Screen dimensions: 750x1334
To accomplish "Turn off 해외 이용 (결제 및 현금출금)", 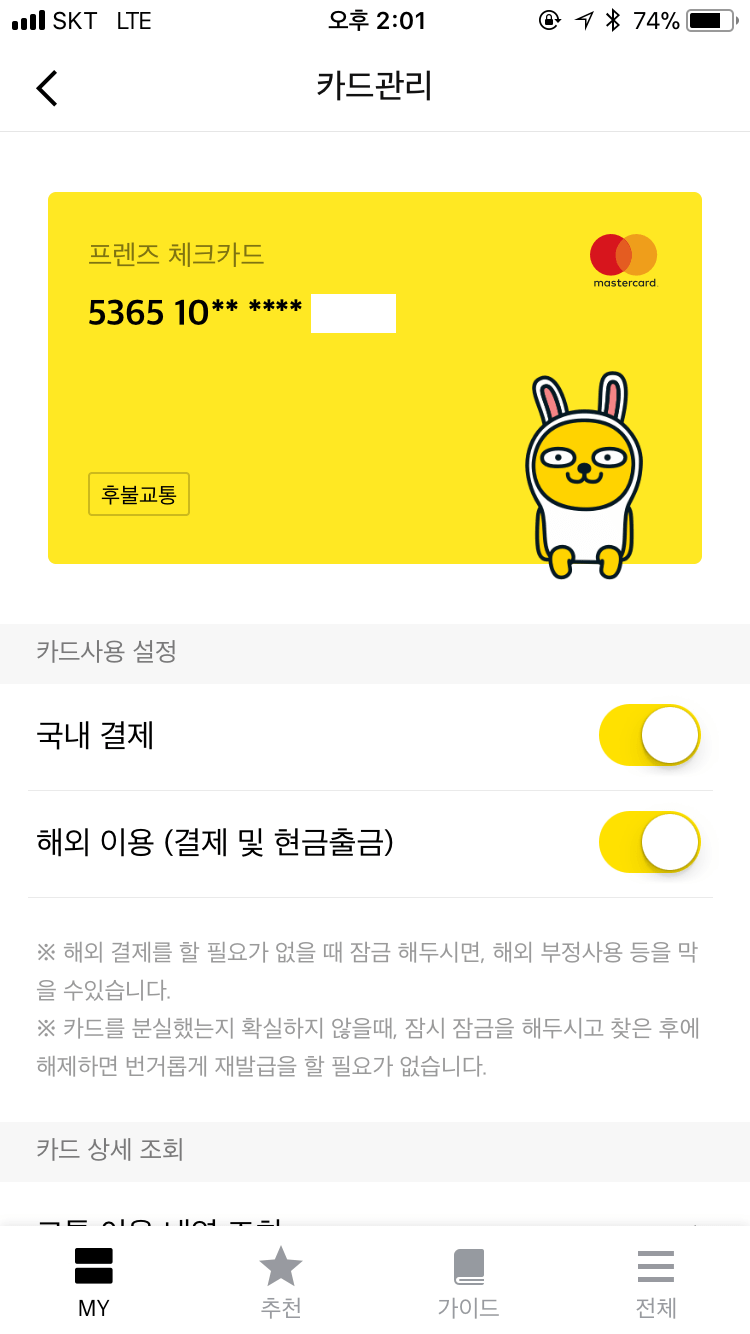I will point(650,842).
